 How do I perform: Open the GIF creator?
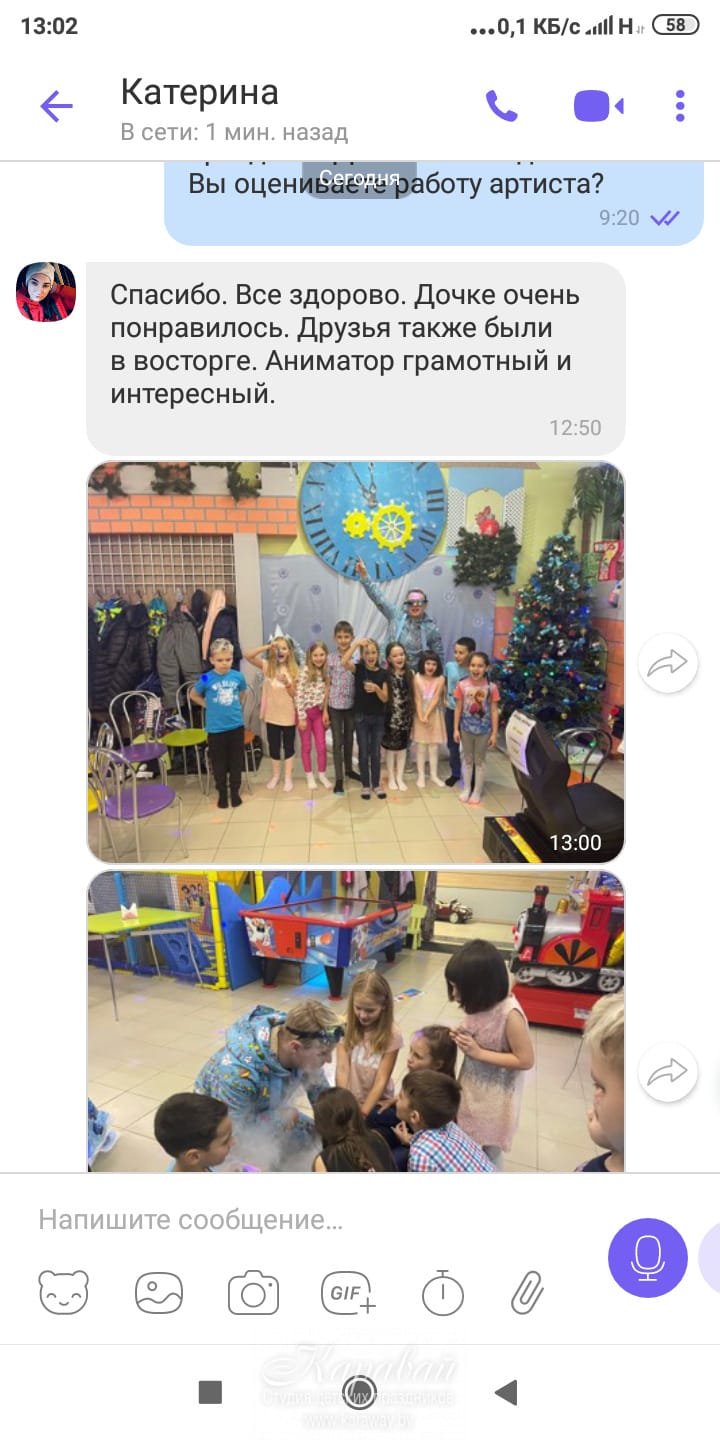(348, 1292)
